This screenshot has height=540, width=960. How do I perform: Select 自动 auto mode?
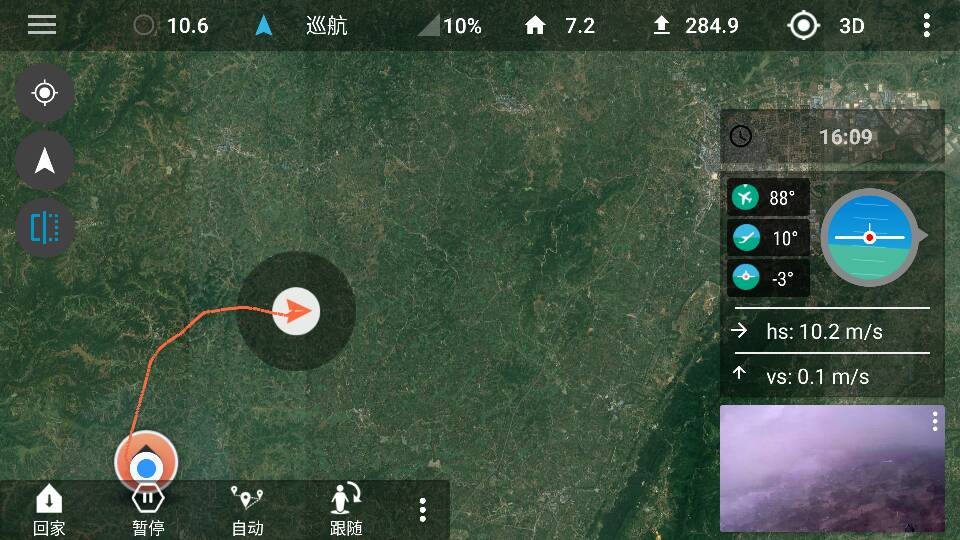[247, 511]
